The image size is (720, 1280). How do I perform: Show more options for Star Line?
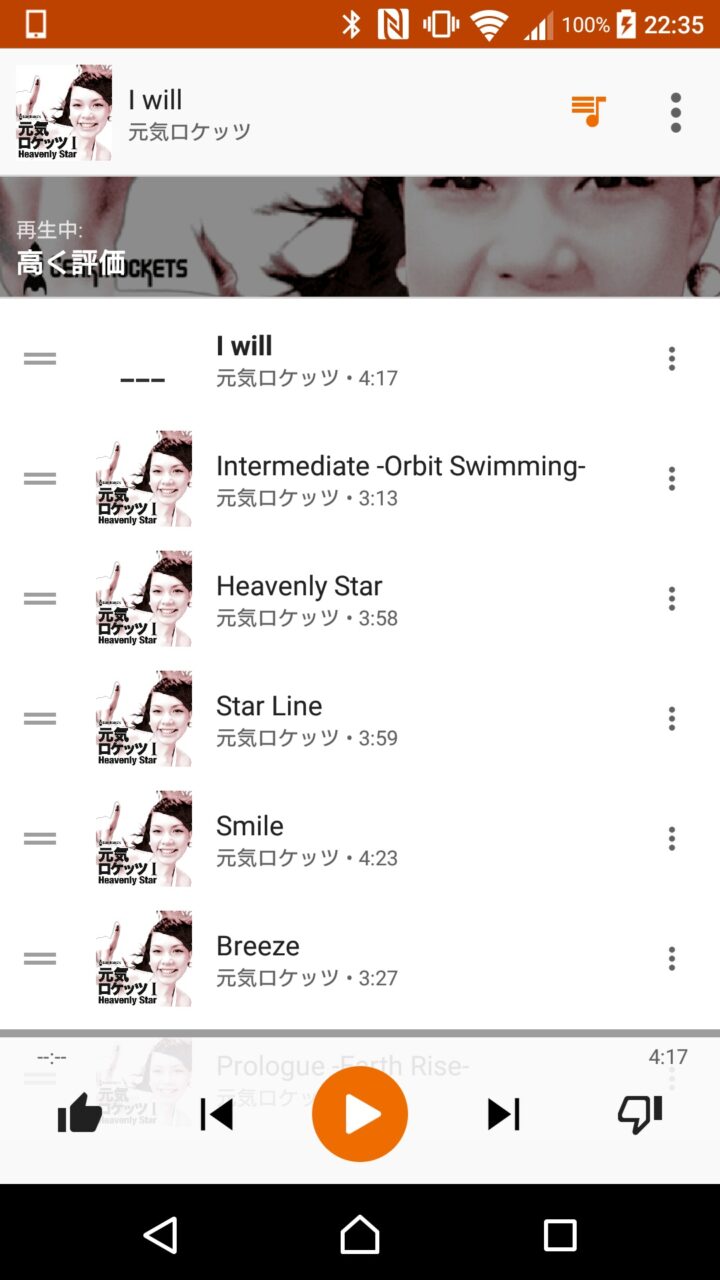(672, 719)
